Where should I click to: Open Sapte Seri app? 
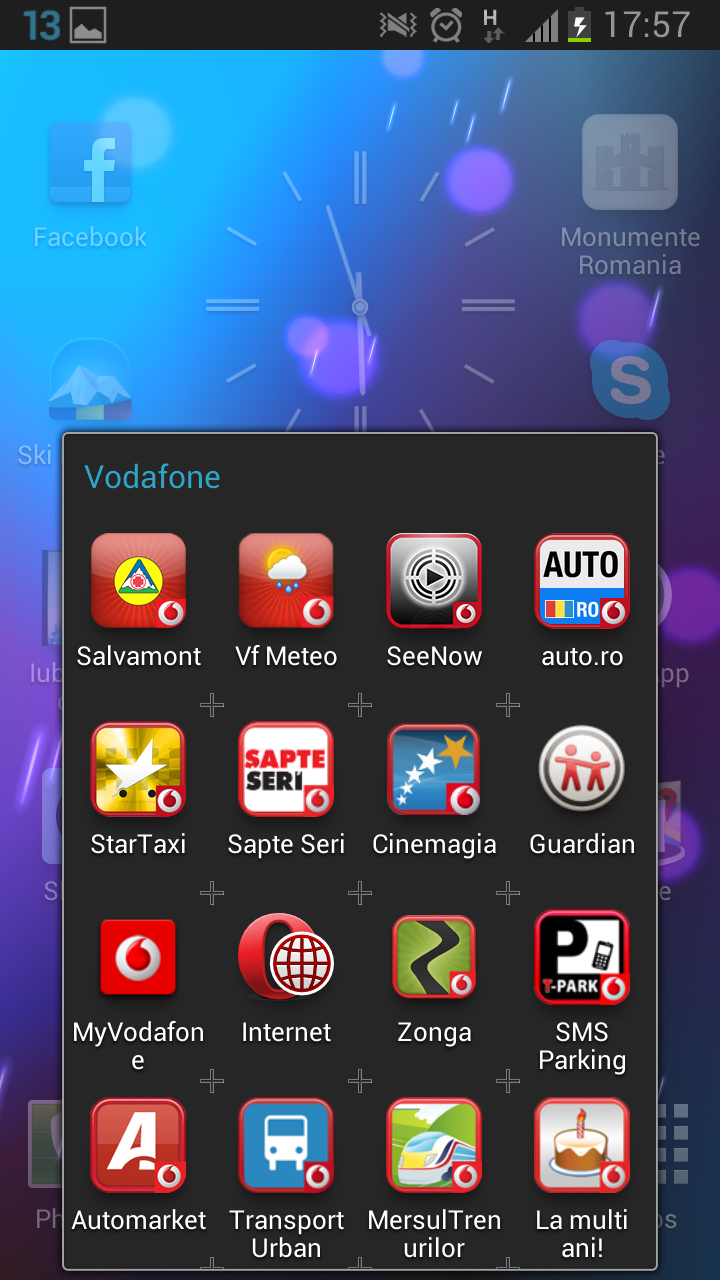286,769
